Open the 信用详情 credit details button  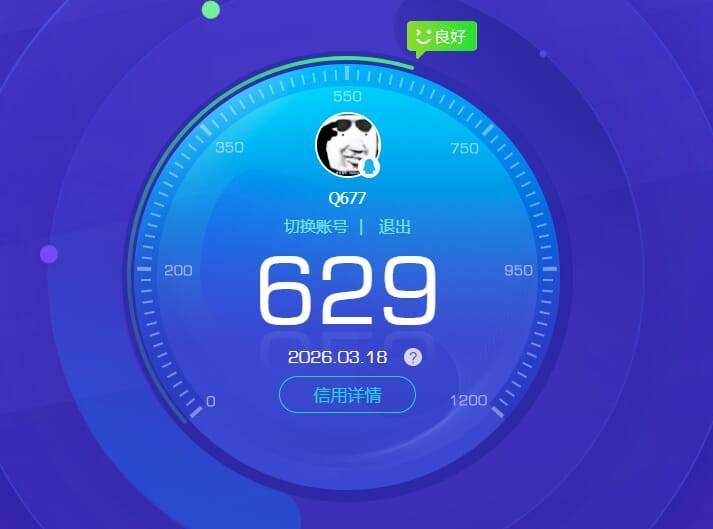pos(347,395)
